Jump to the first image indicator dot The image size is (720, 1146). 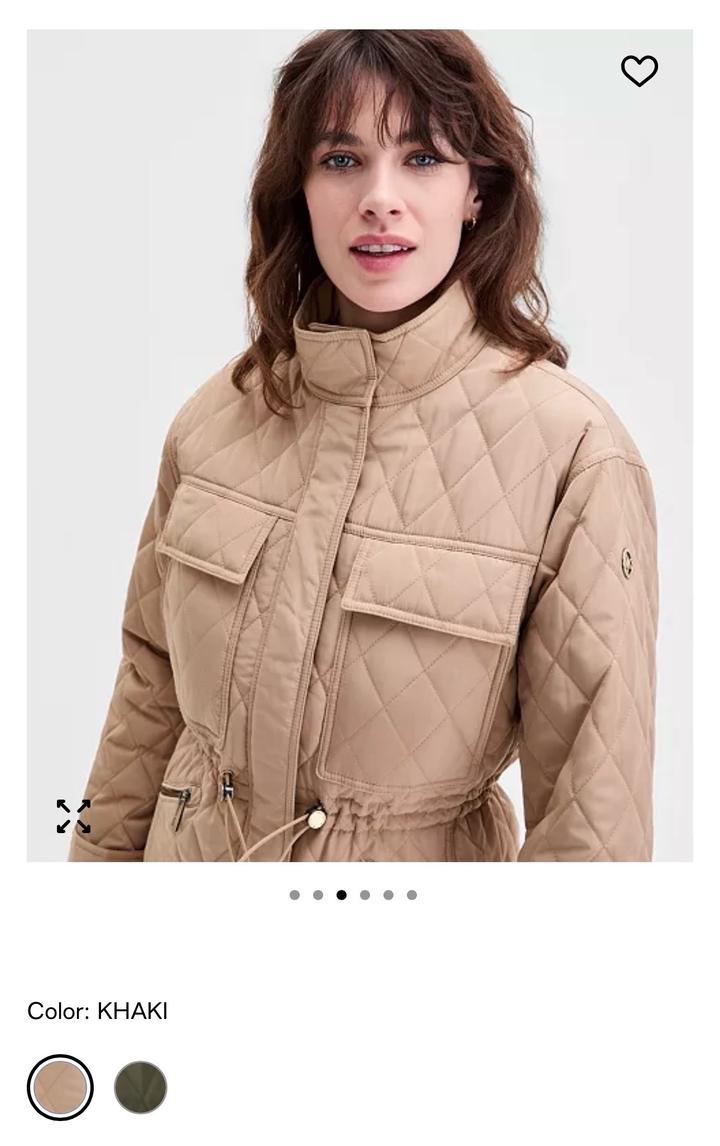294,895
